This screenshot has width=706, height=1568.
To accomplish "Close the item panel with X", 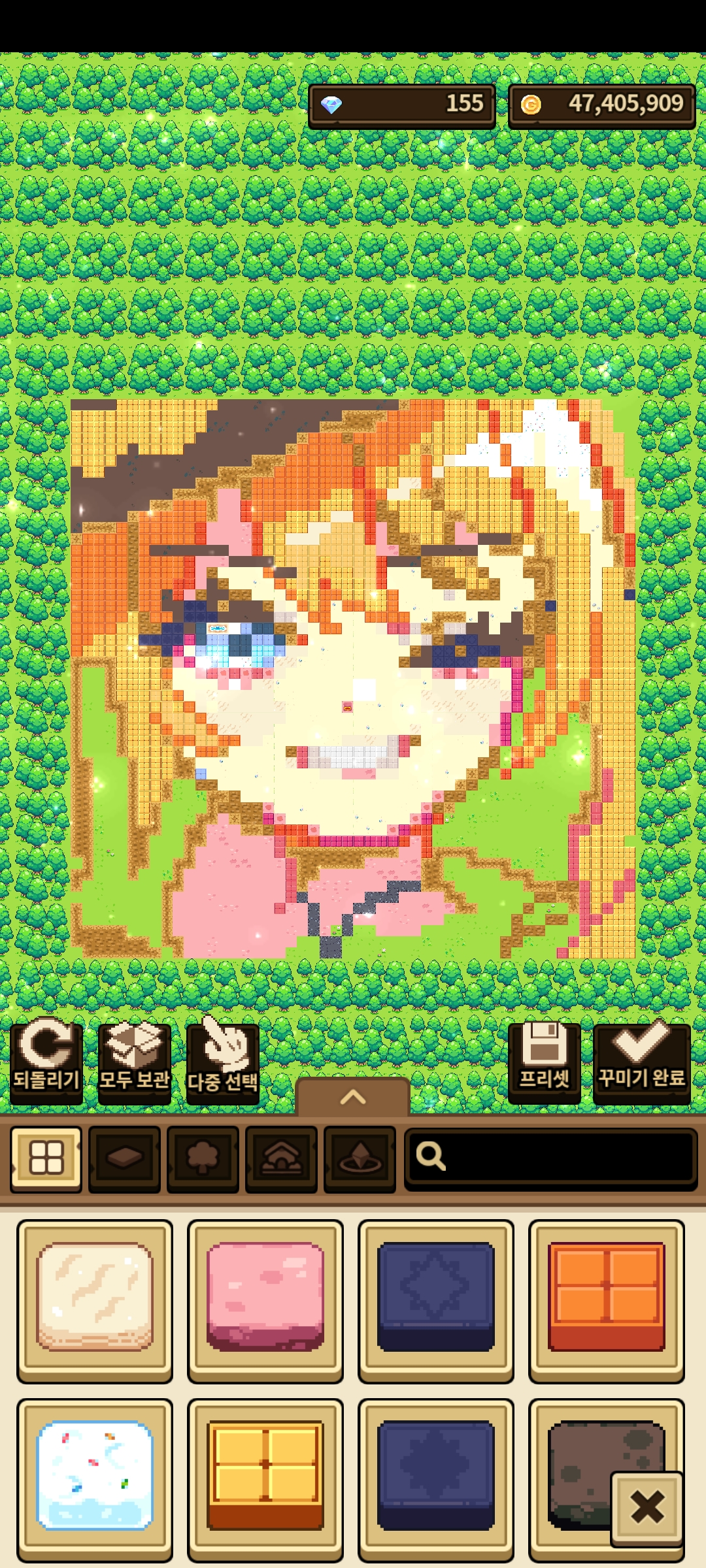I will [x=647, y=1508].
